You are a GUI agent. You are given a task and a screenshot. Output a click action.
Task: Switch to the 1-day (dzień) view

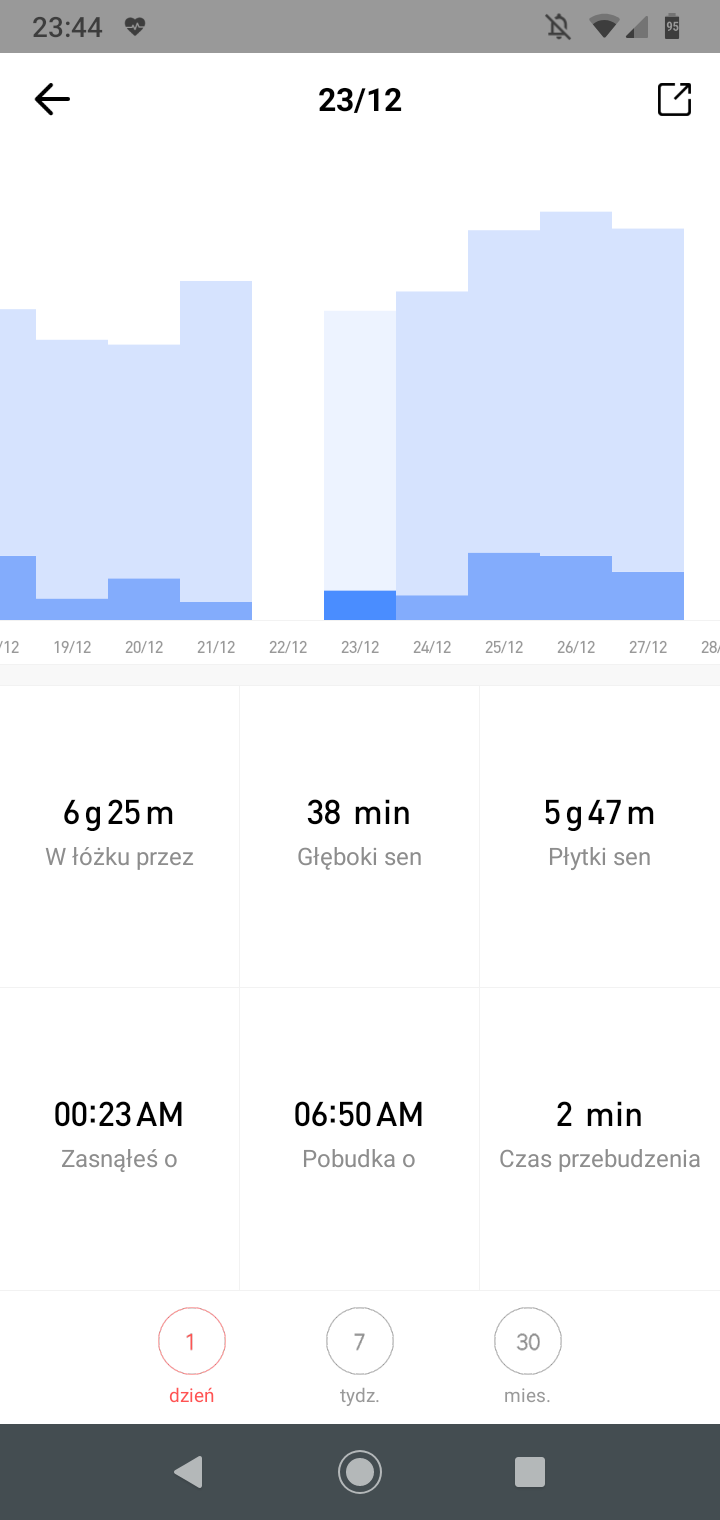pyautogui.click(x=192, y=1341)
